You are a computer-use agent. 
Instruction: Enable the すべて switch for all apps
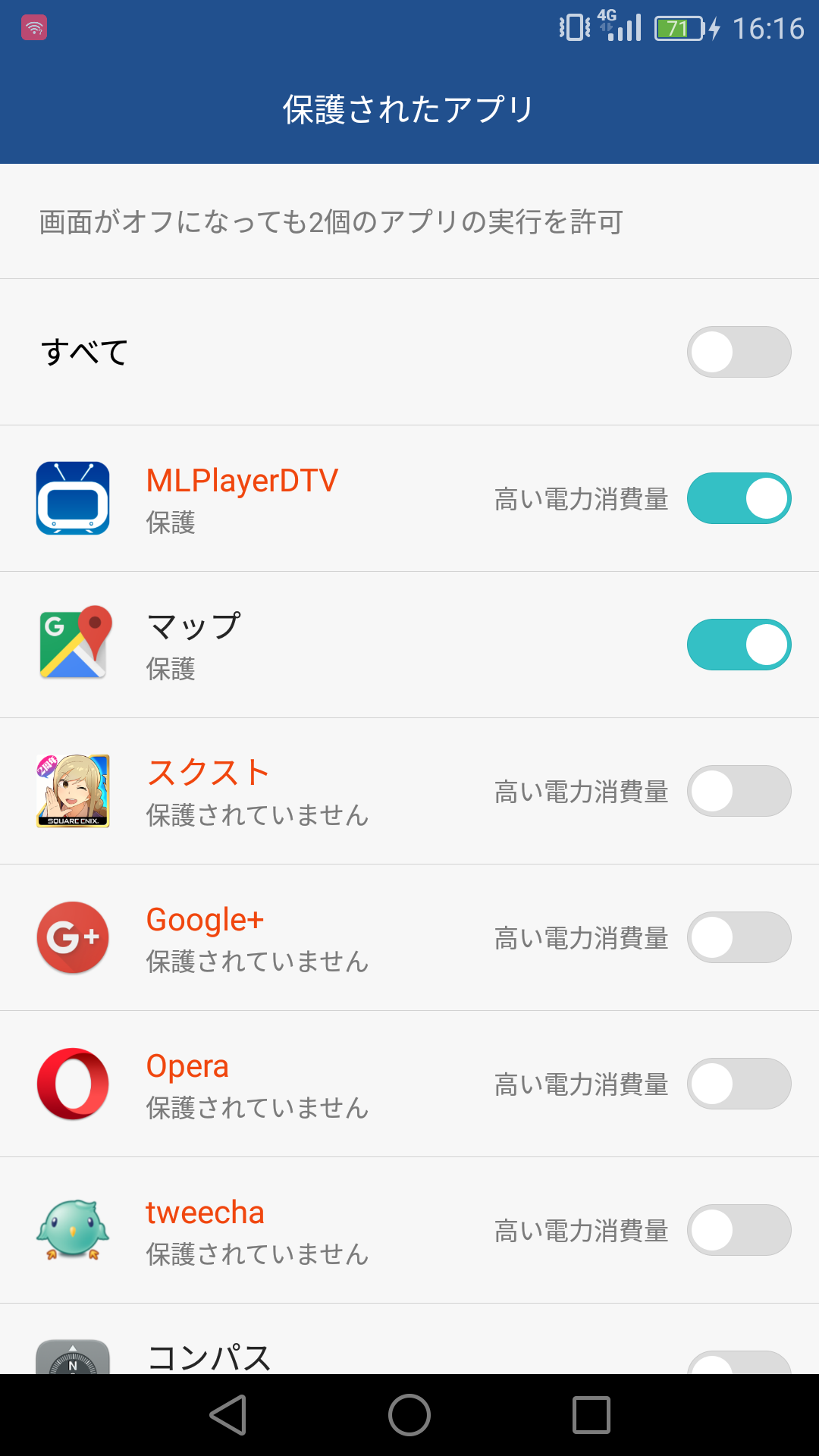coord(739,352)
